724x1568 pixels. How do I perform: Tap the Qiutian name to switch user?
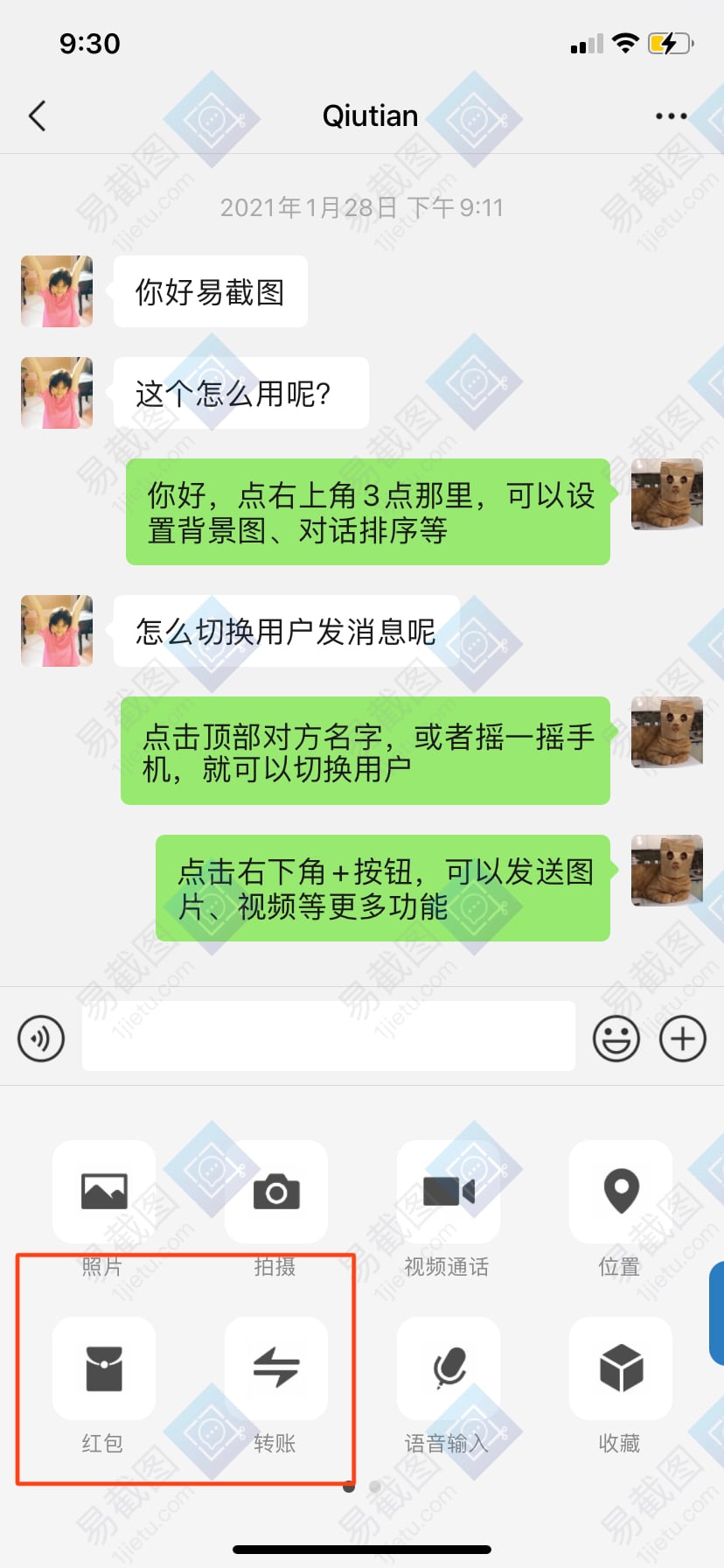click(370, 115)
